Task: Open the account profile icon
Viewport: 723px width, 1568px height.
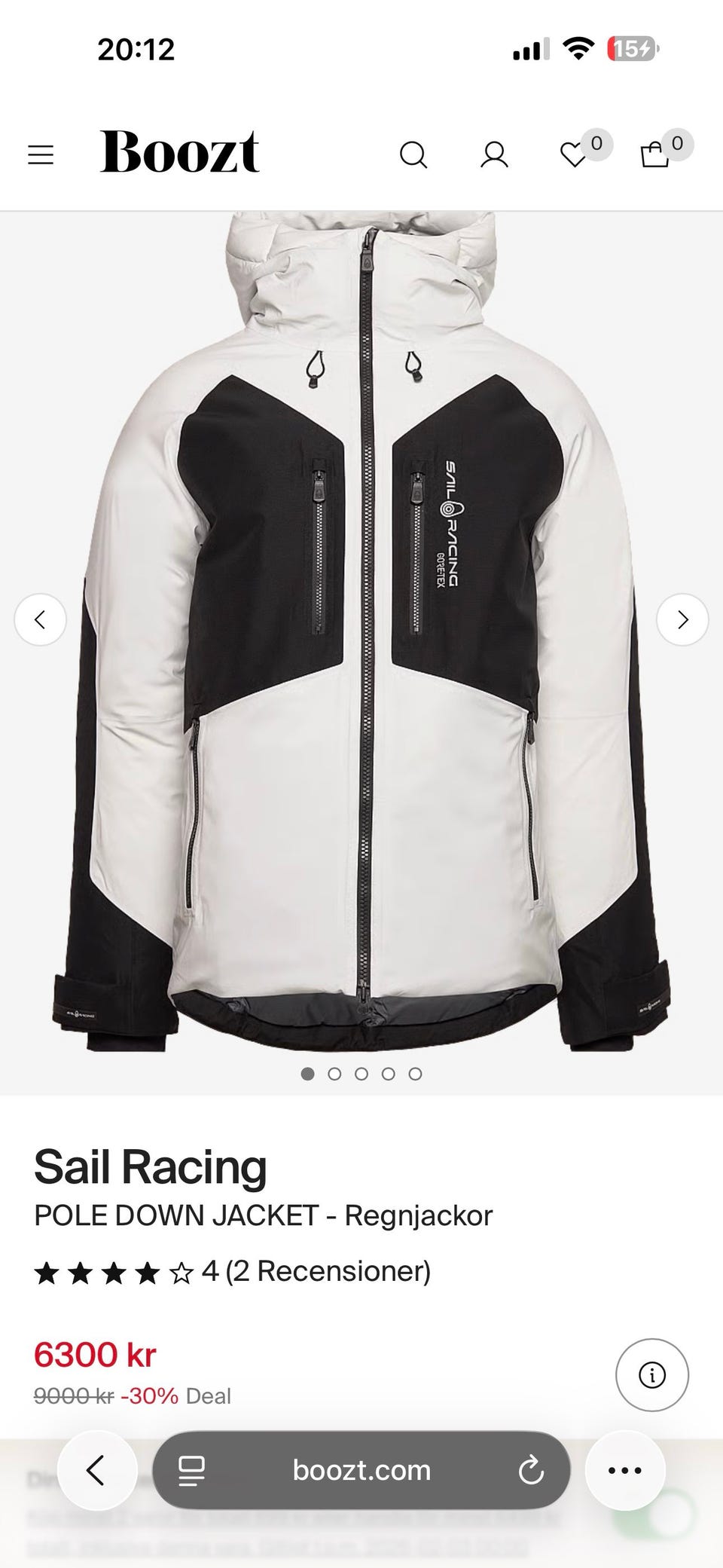Action: pos(494,155)
